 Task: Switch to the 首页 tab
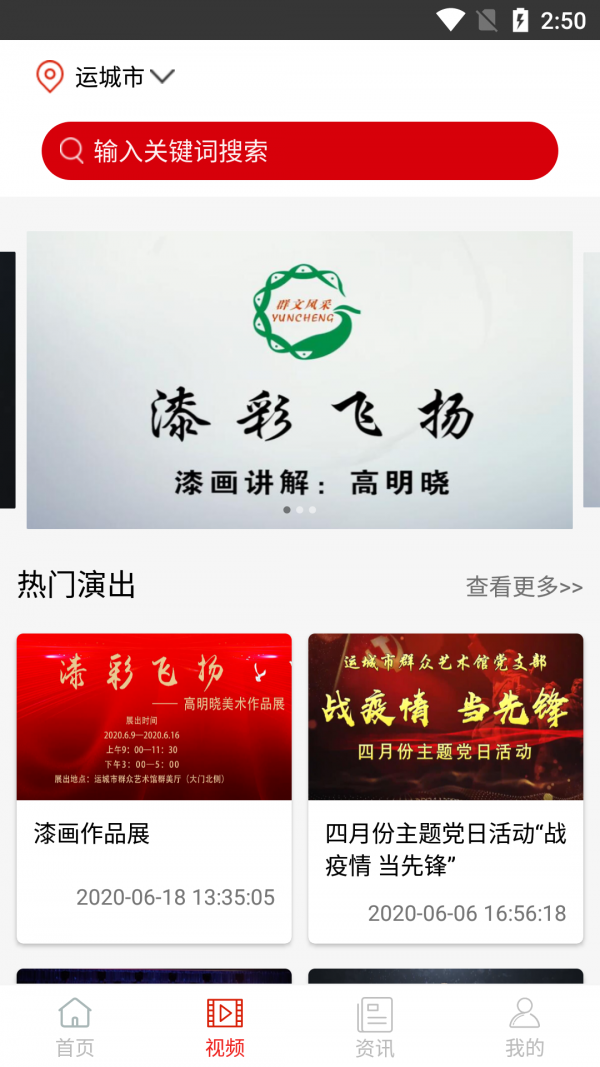pyautogui.click(x=75, y=1027)
